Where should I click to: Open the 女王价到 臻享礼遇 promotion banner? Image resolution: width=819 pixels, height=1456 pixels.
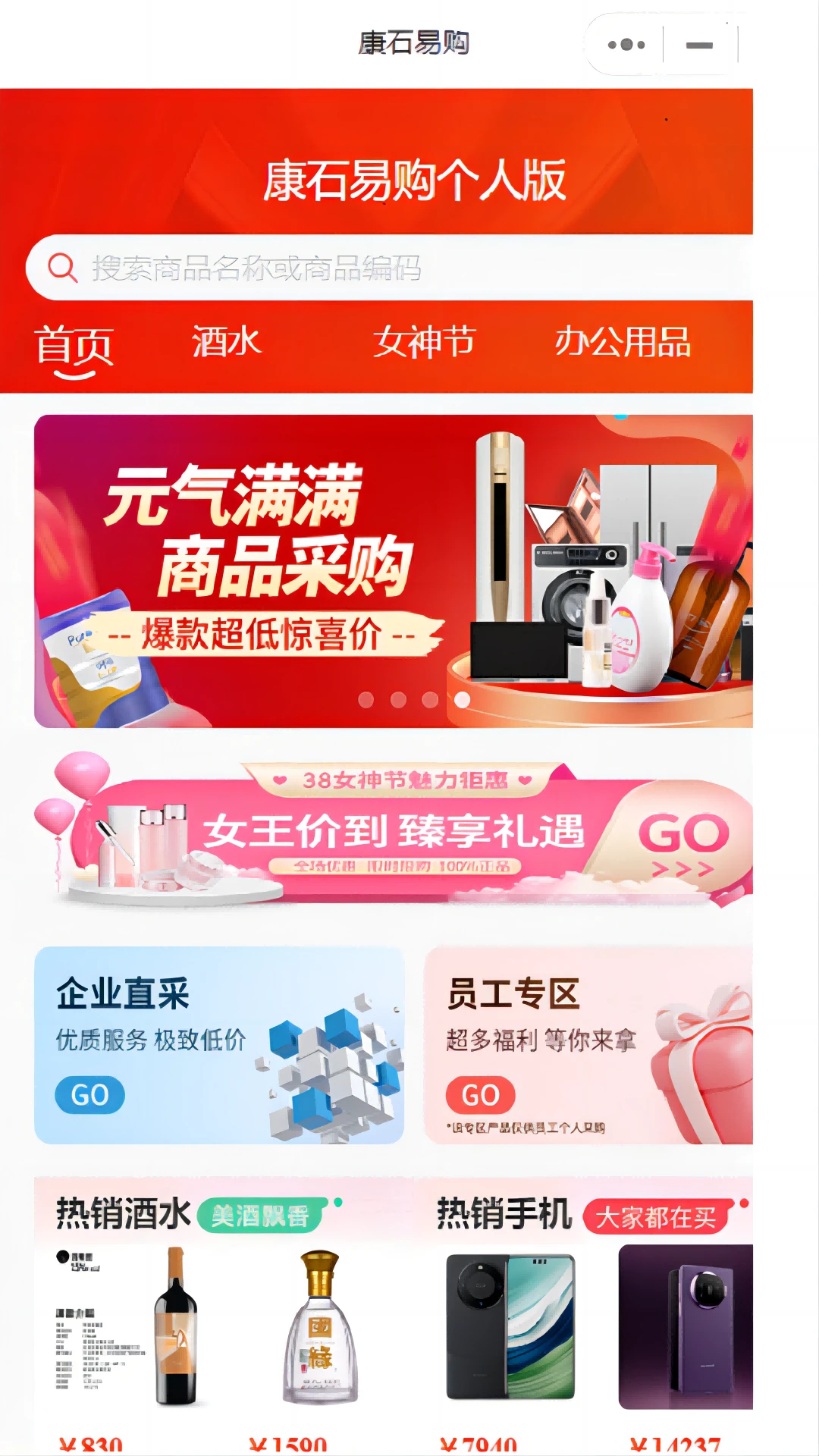pyautogui.click(x=394, y=831)
